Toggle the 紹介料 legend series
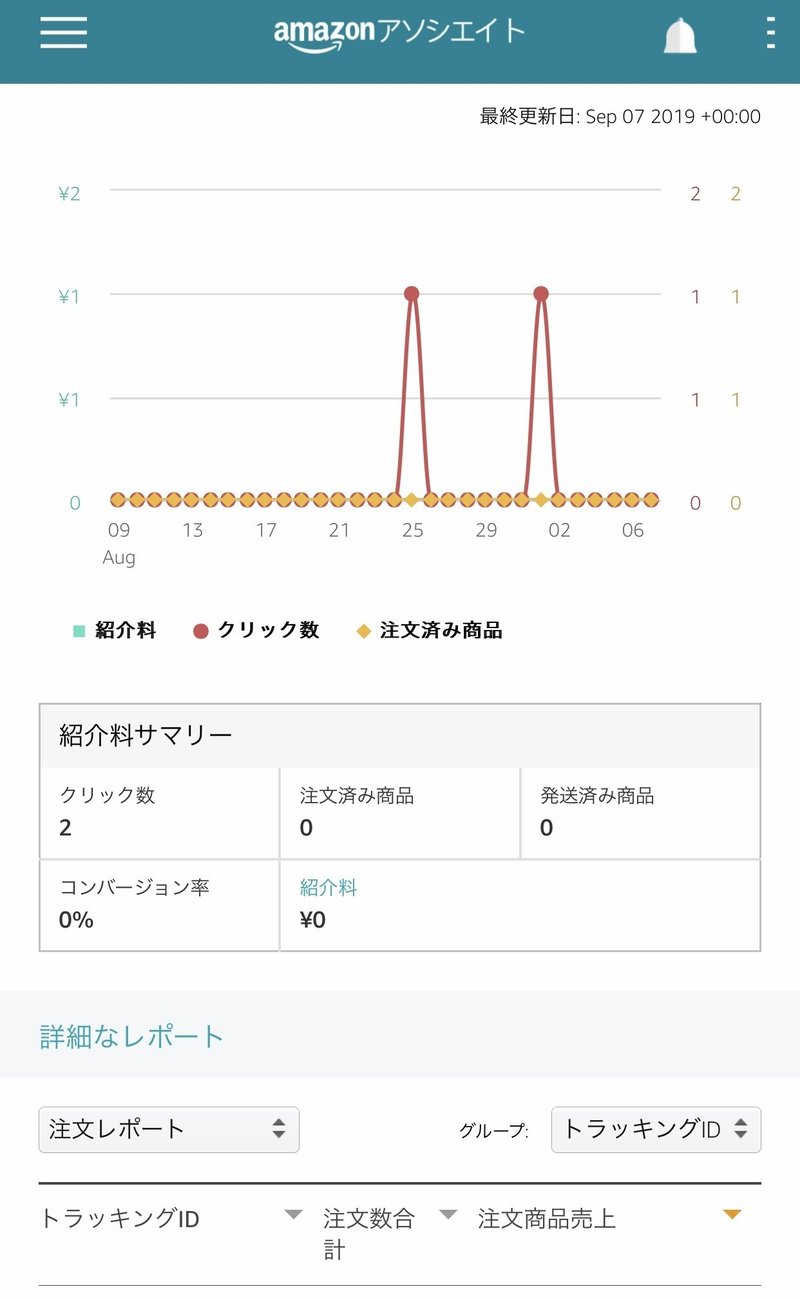 pyautogui.click(x=114, y=631)
